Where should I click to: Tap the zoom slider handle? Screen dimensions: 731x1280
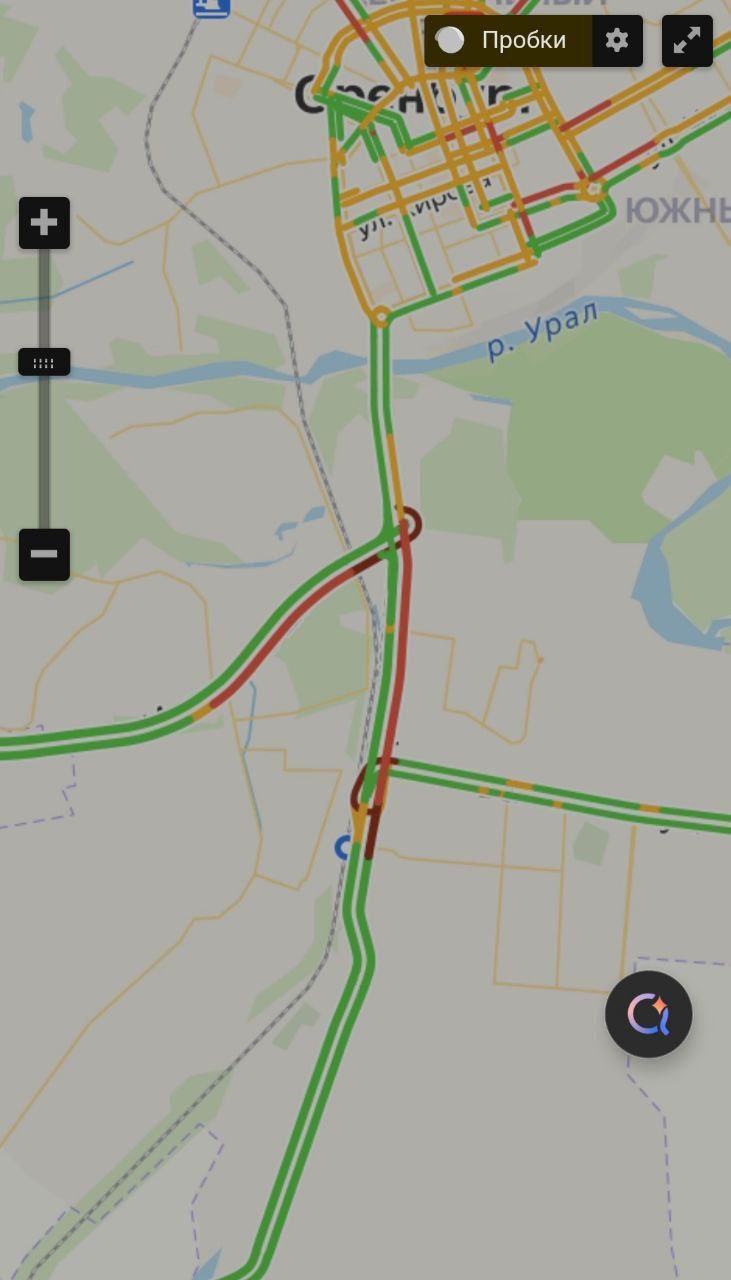[44, 362]
